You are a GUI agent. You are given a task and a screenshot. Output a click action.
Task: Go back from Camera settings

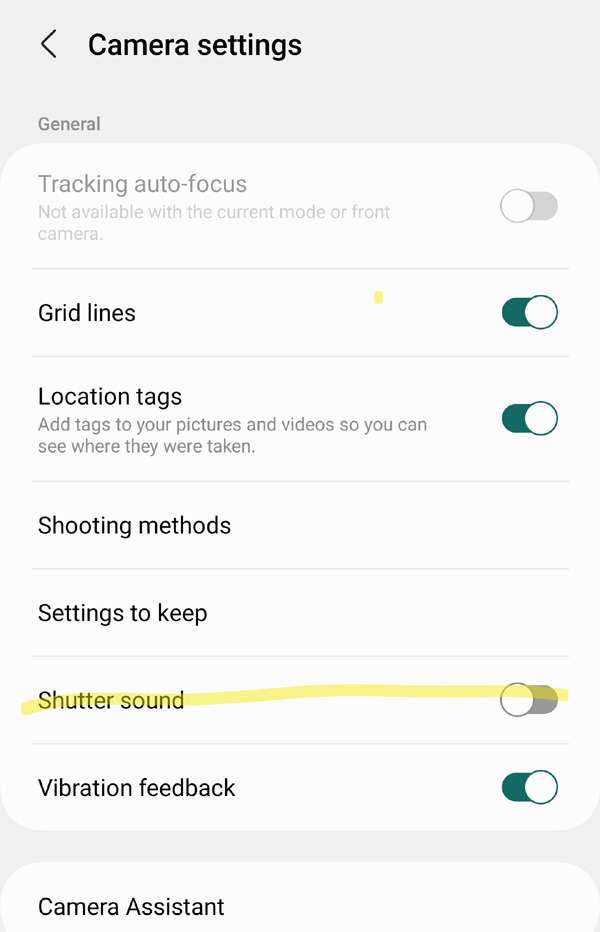pyautogui.click(x=48, y=45)
